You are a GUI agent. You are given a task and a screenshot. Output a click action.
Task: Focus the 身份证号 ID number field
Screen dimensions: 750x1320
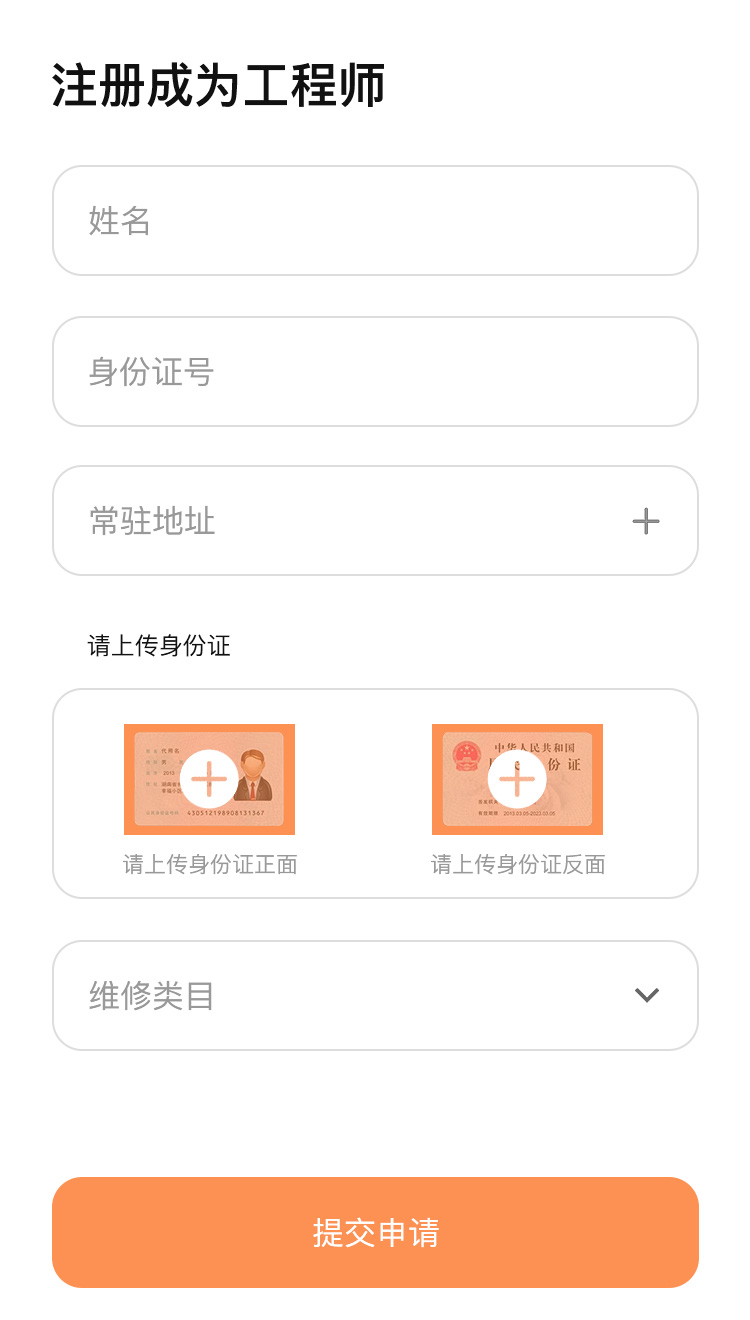point(375,372)
